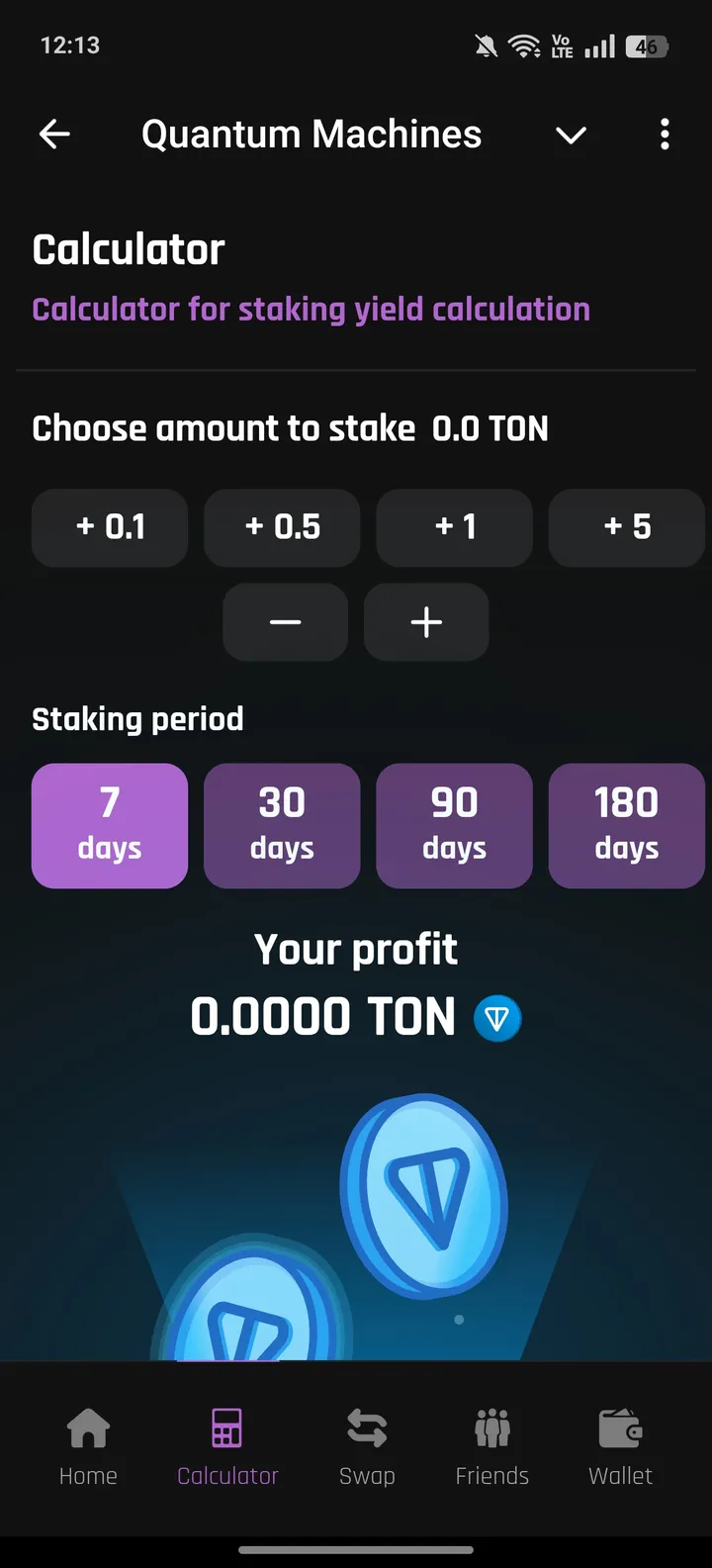The width and height of the screenshot is (712, 1568).
Task: Tap the minus stepper to decrease stake
Action: [x=285, y=621]
